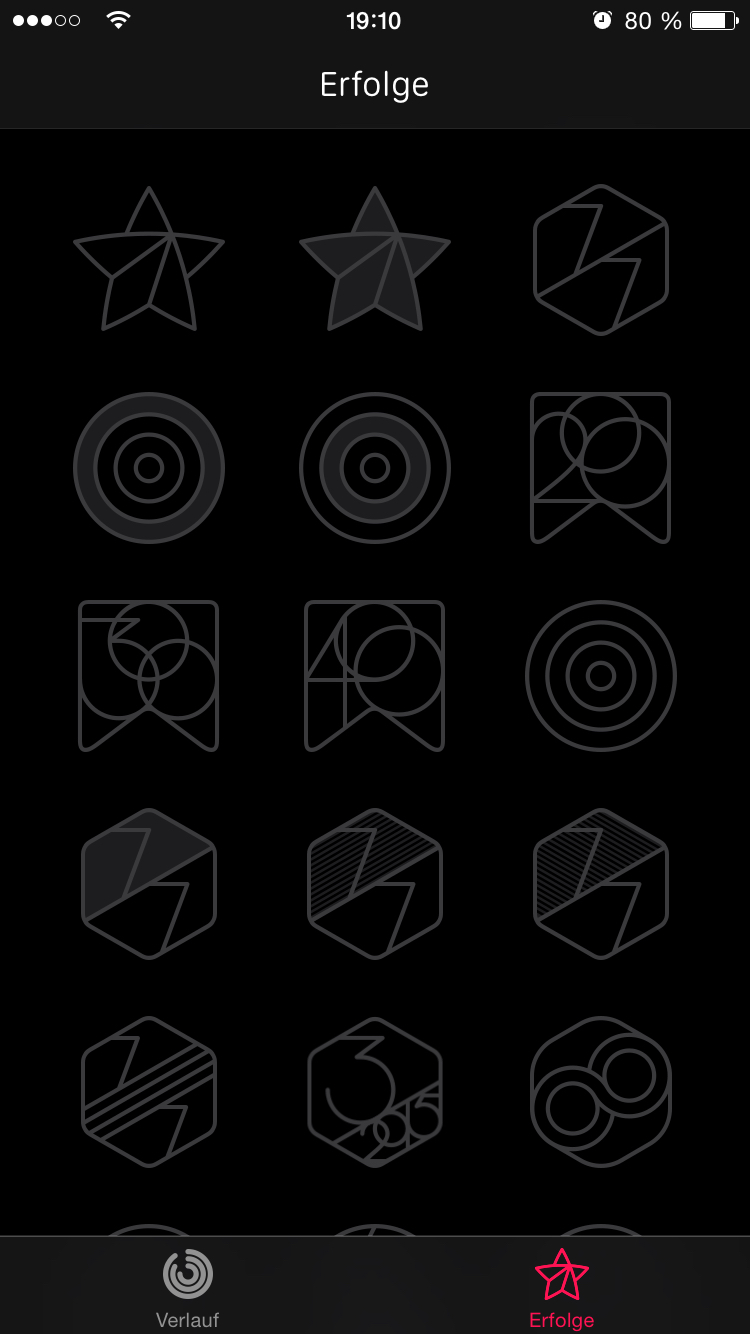View the target badge with thick filled outer ring
This screenshot has width=750, height=1334.
tap(149, 468)
